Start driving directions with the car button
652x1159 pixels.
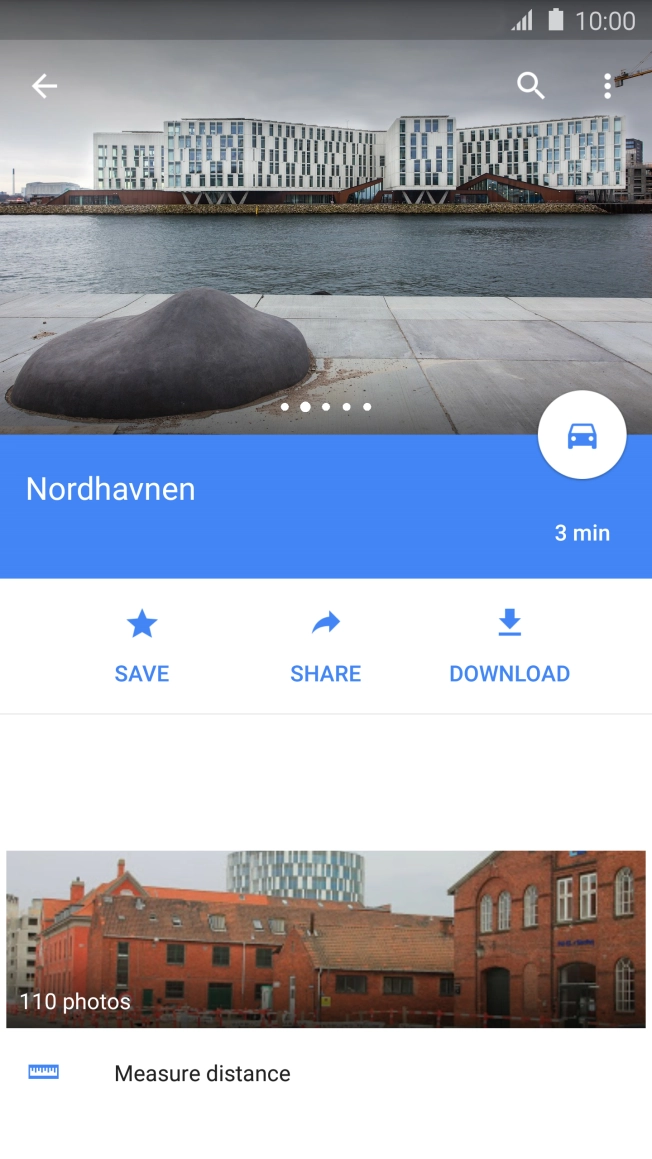pos(582,436)
